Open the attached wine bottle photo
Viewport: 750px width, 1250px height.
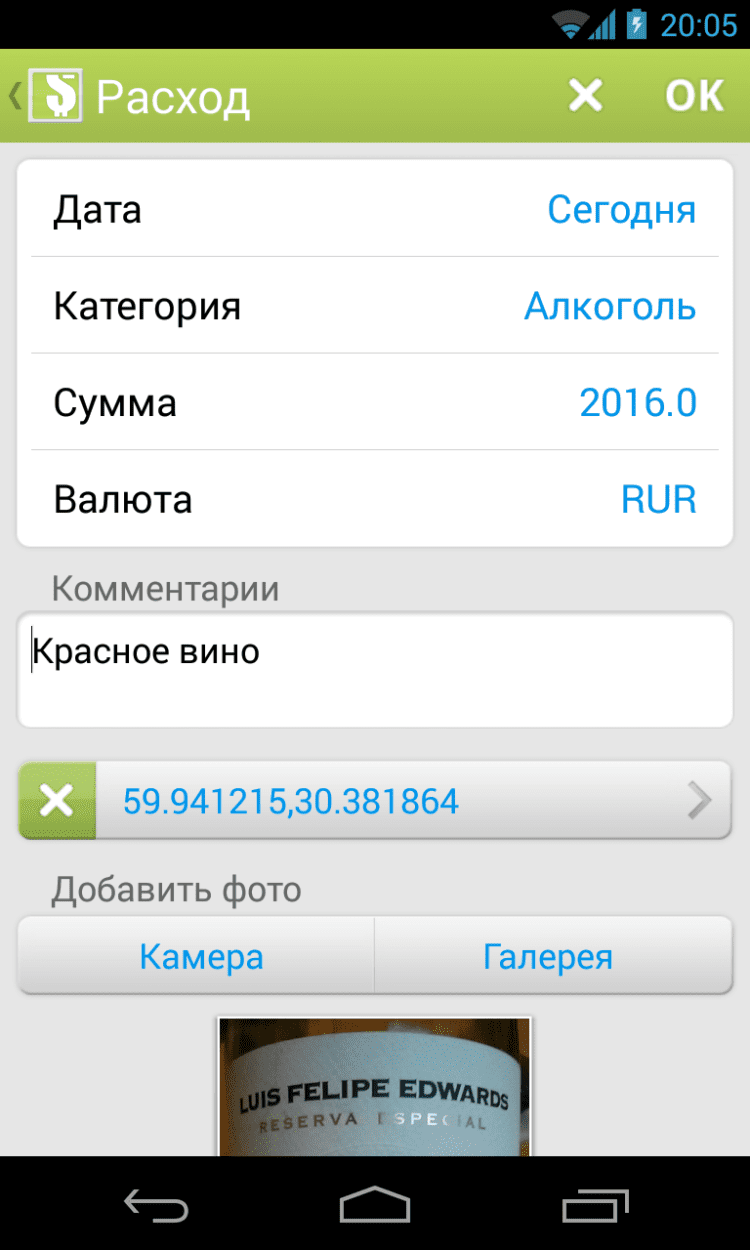[374, 1087]
